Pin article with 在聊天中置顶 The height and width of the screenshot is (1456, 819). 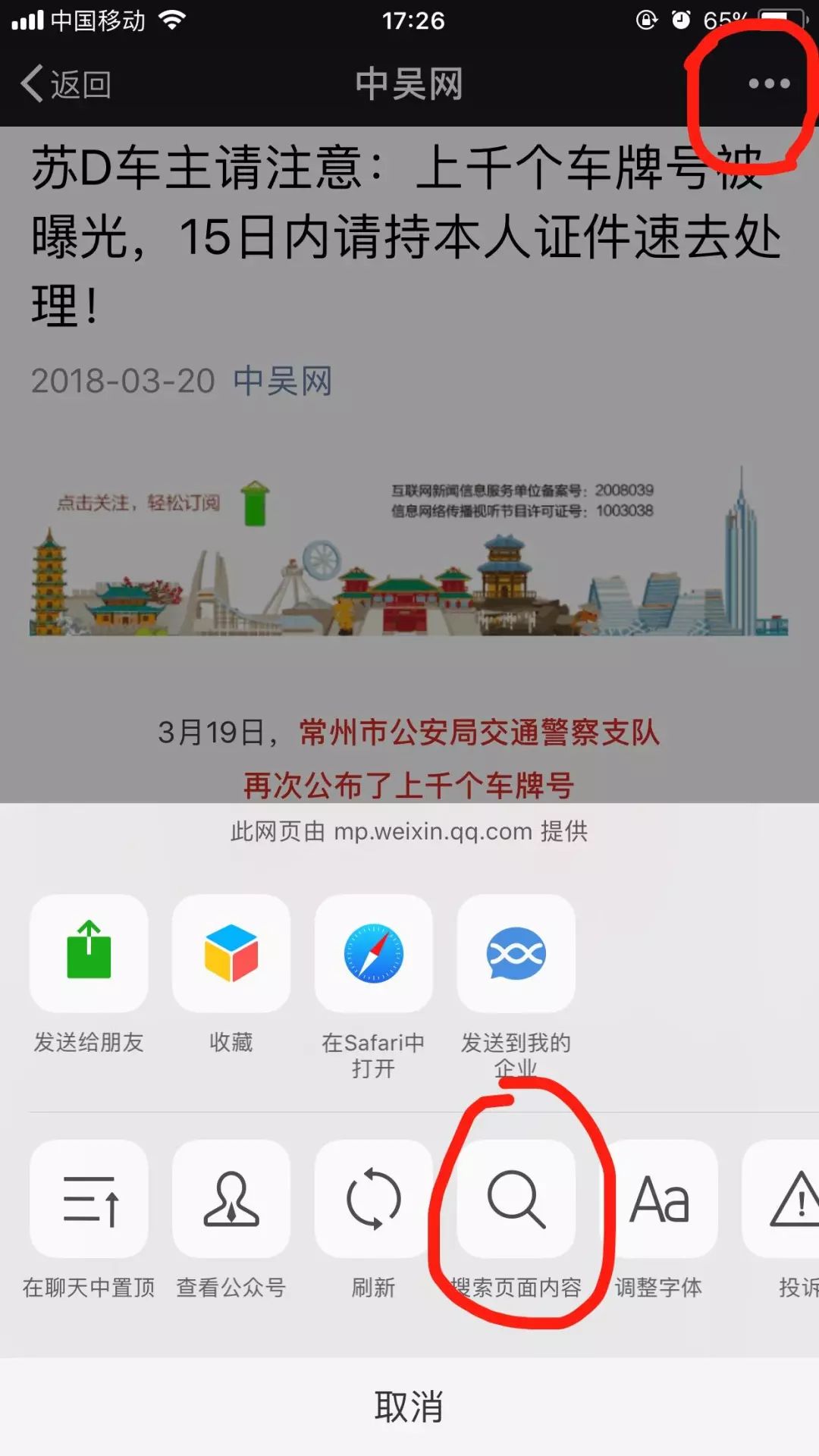[x=89, y=1200]
